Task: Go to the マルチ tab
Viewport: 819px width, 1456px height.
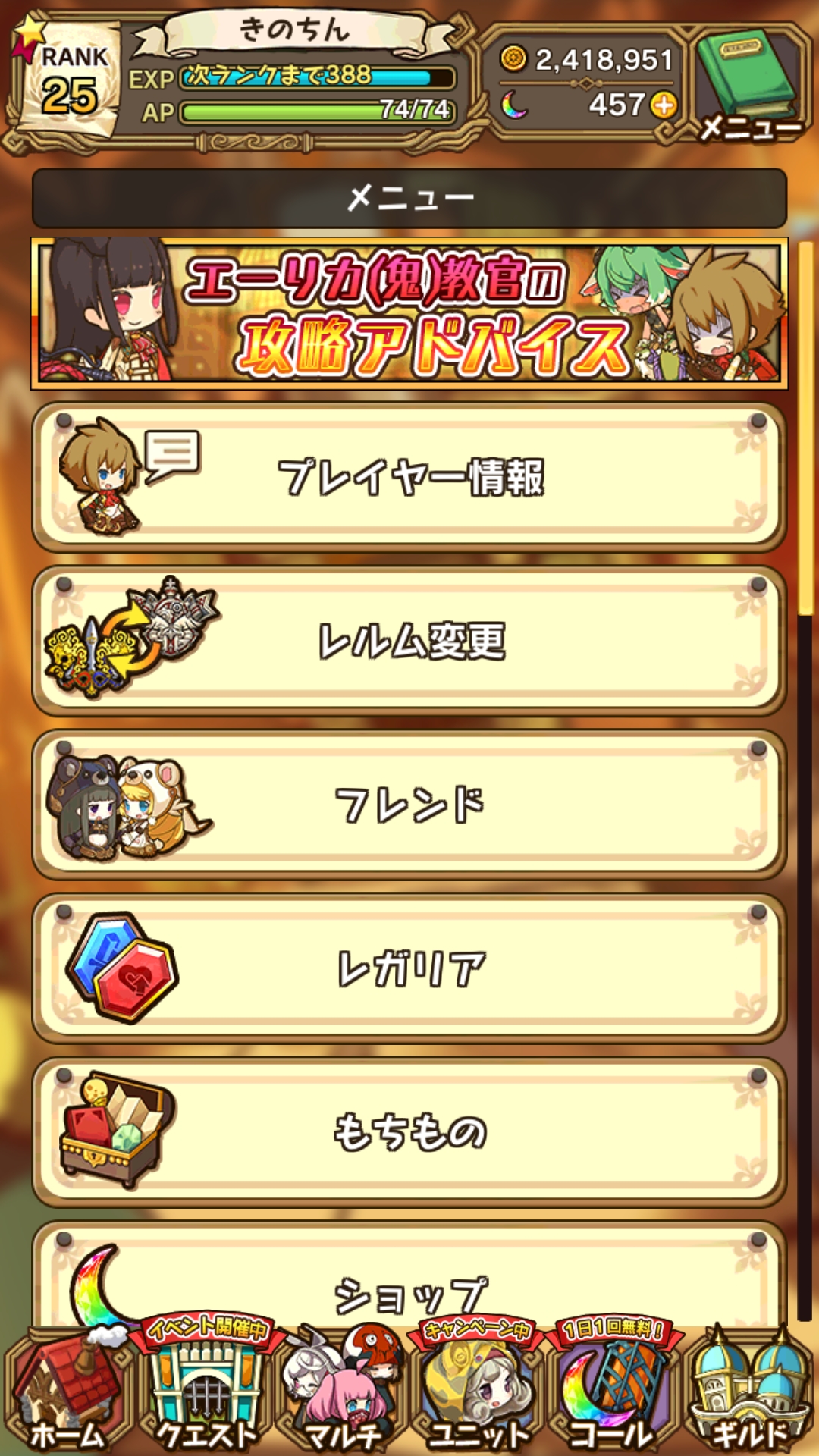Action: pyautogui.click(x=341, y=1395)
